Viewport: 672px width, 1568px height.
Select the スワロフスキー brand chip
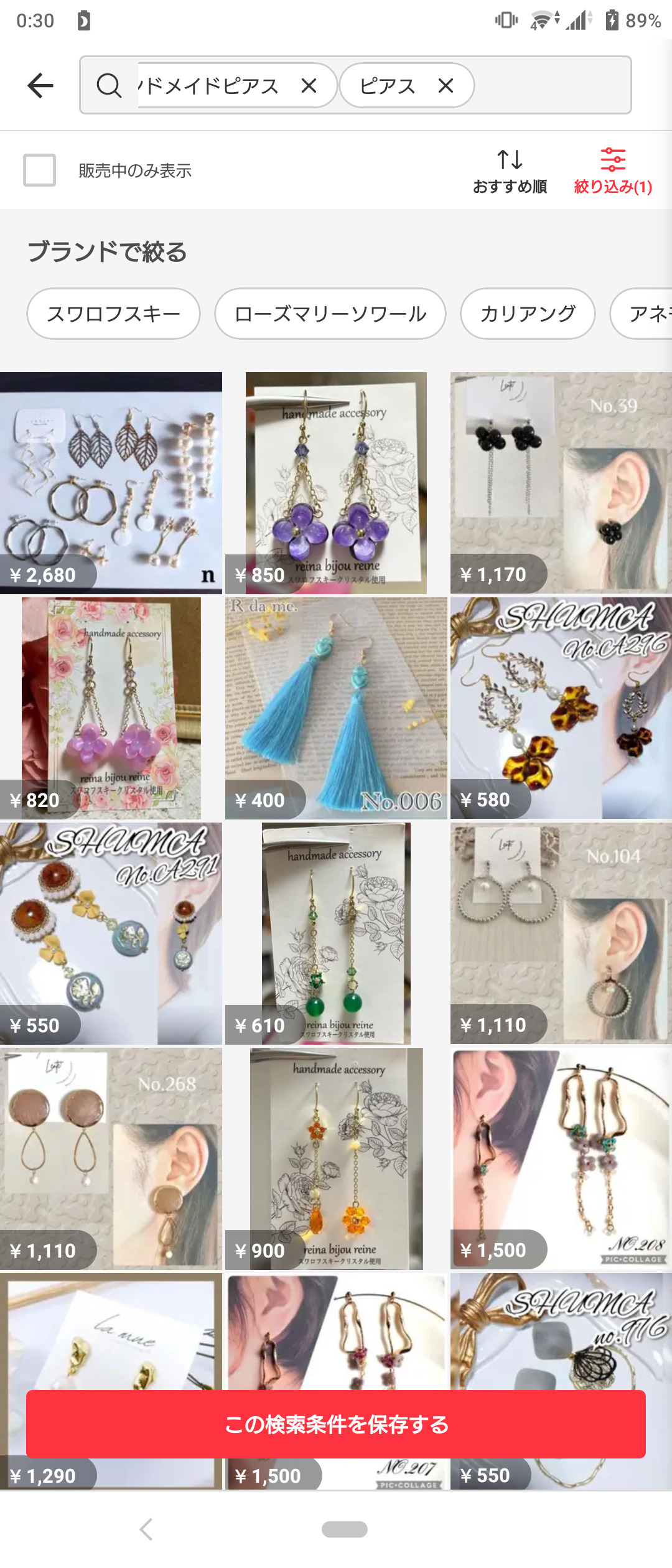pos(113,314)
